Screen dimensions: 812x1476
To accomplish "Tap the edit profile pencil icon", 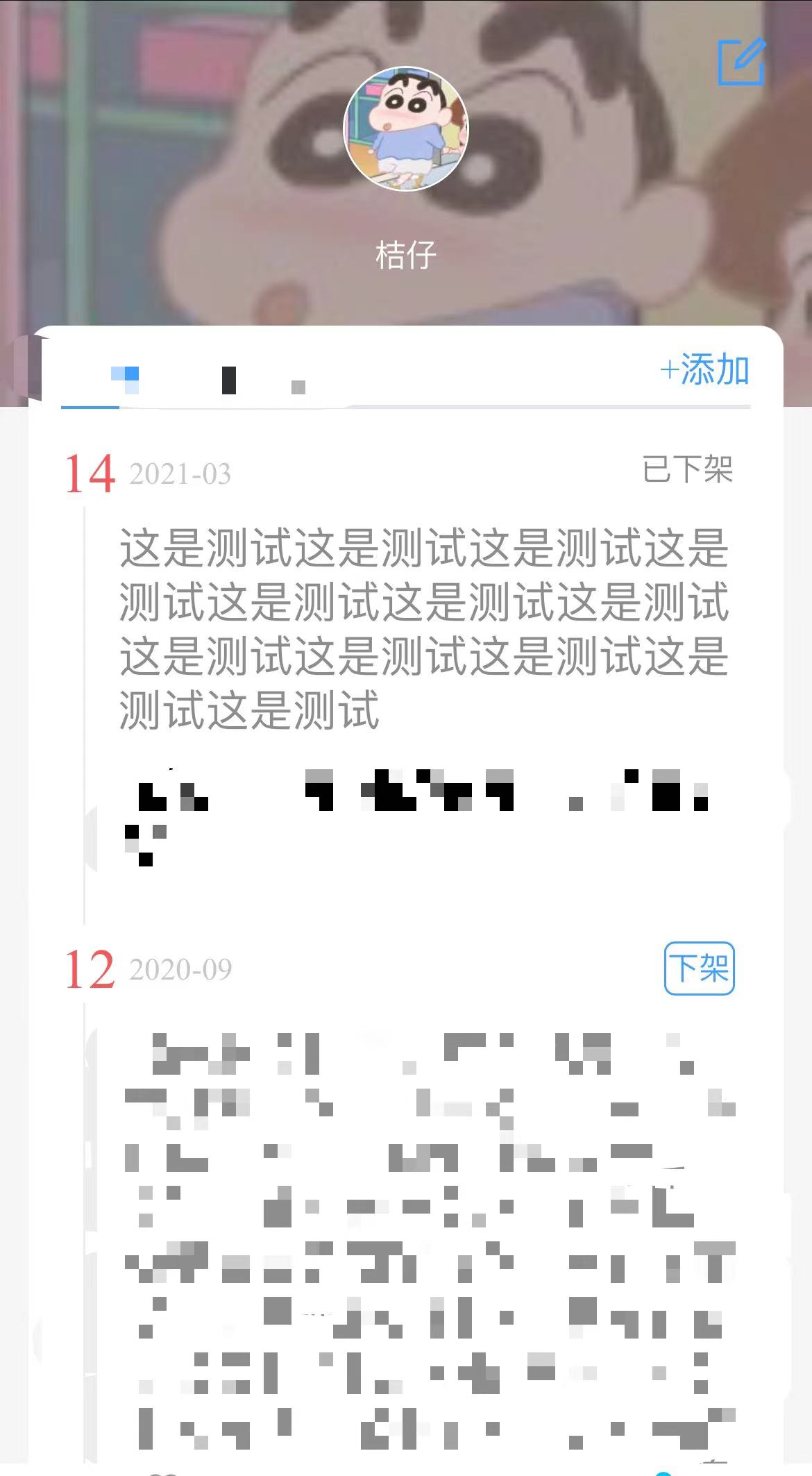I will (741, 62).
